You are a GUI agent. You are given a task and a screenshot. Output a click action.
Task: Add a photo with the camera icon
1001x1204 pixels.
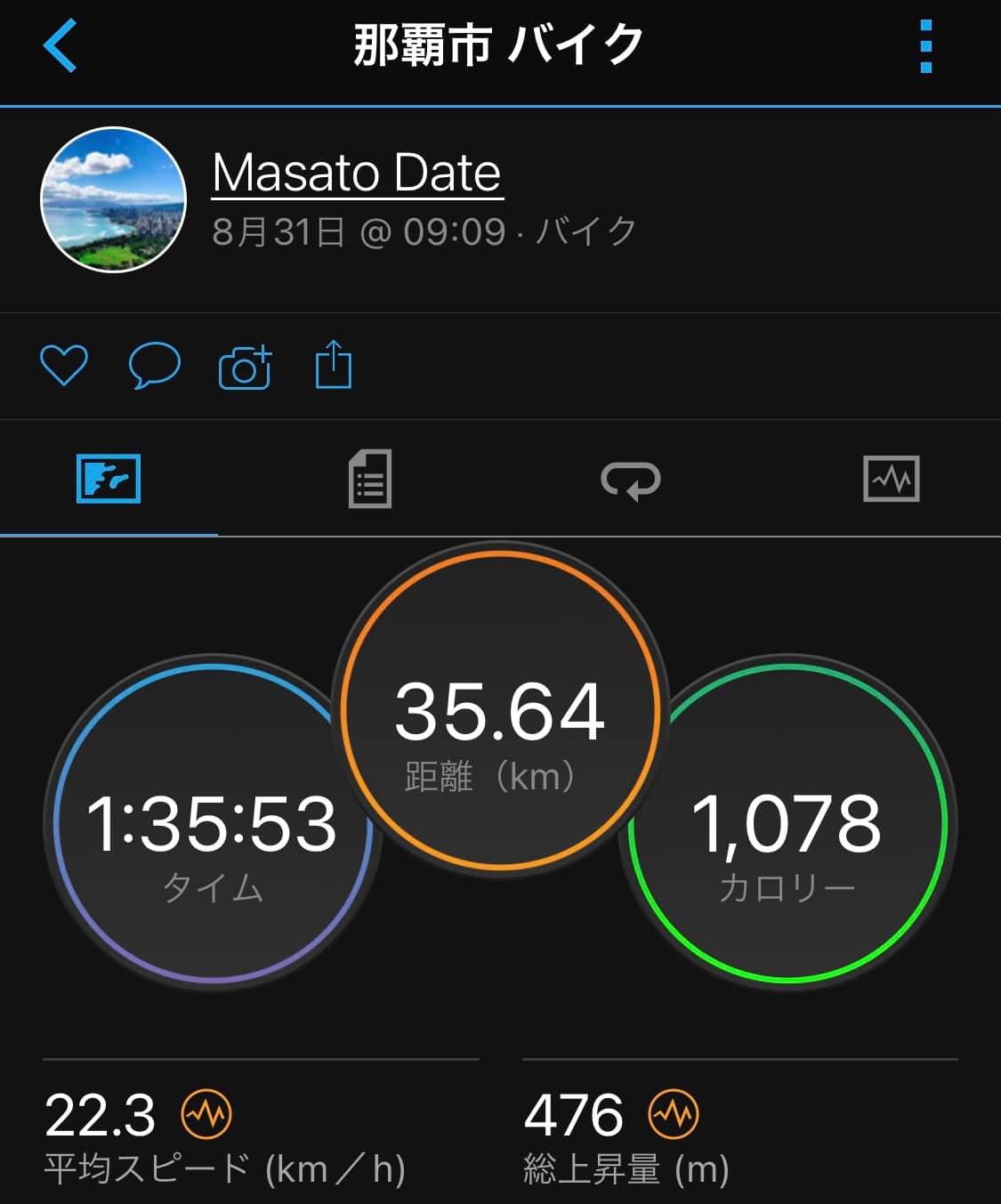245,366
